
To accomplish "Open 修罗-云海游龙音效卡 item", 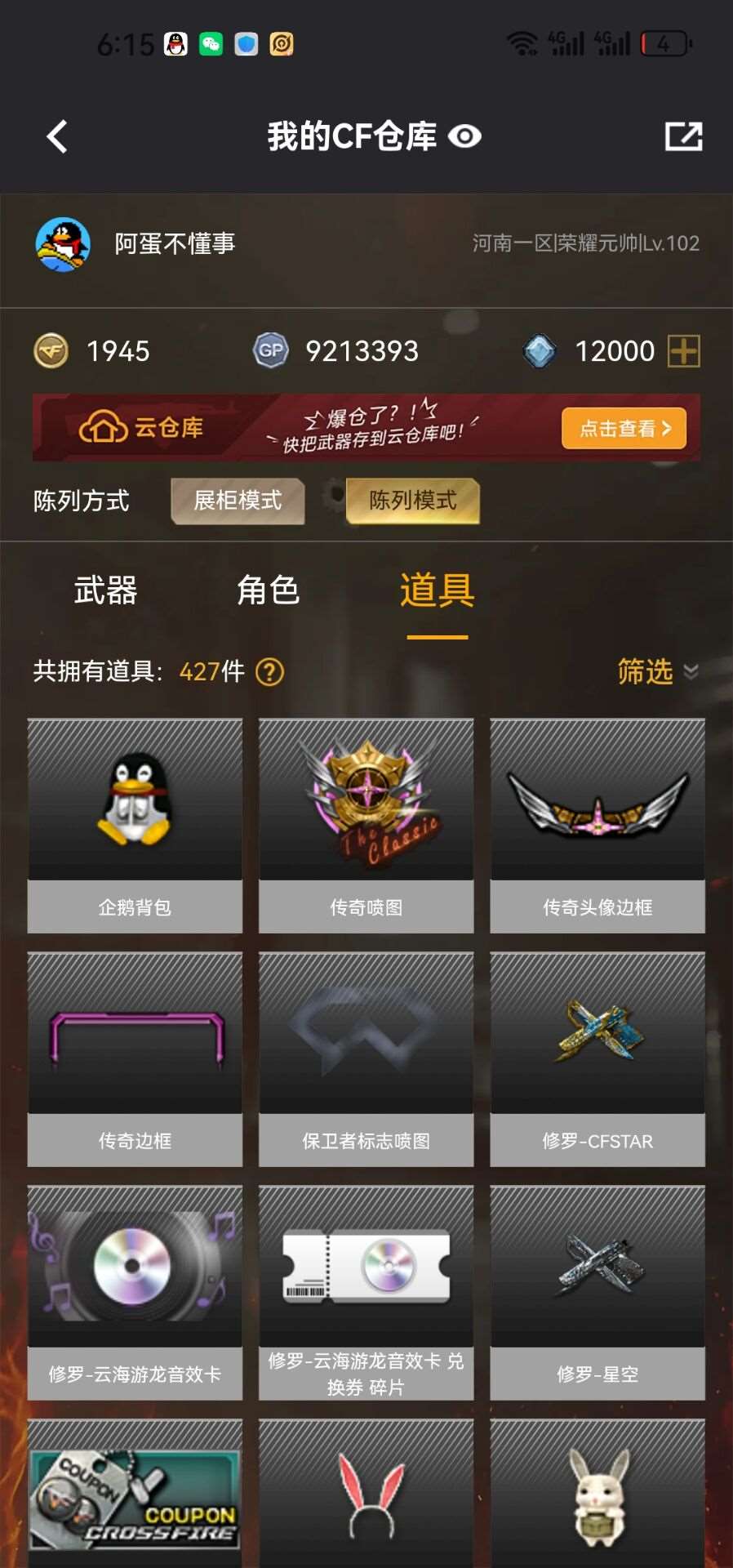I will pyautogui.click(x=135, y=1292).
